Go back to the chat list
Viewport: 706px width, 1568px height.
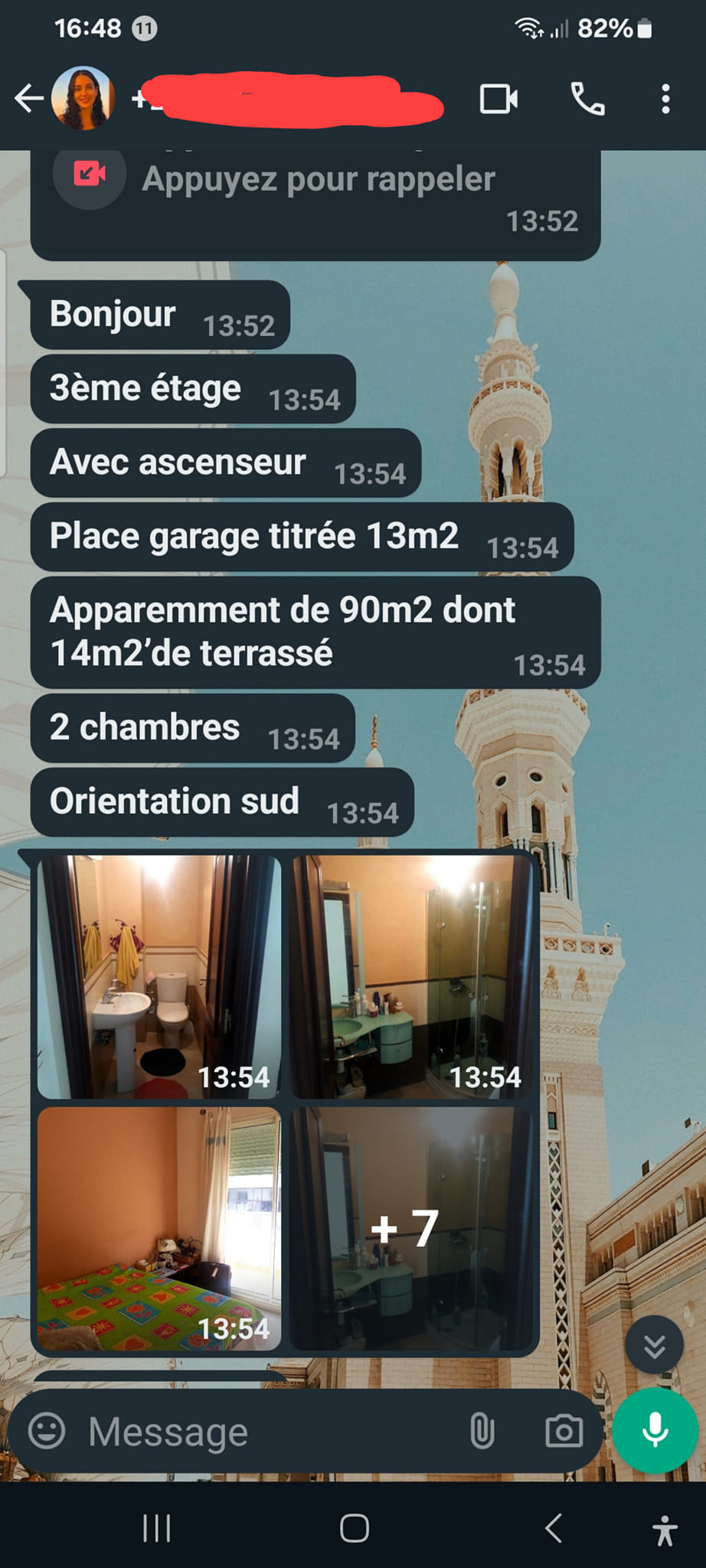coord(28,99)
